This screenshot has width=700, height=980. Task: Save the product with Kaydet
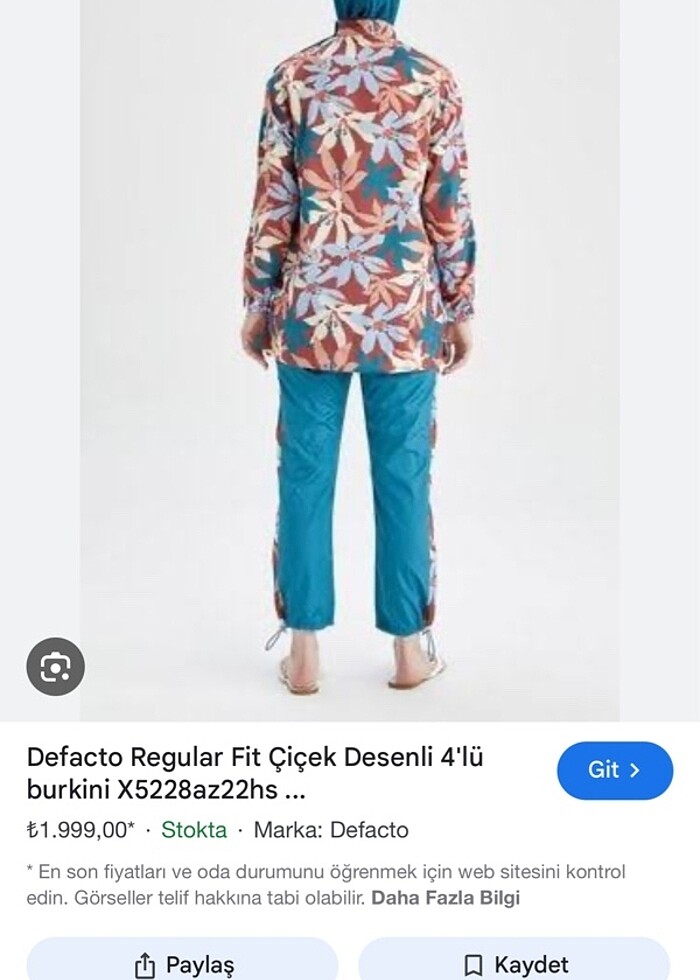click(516, 963)
